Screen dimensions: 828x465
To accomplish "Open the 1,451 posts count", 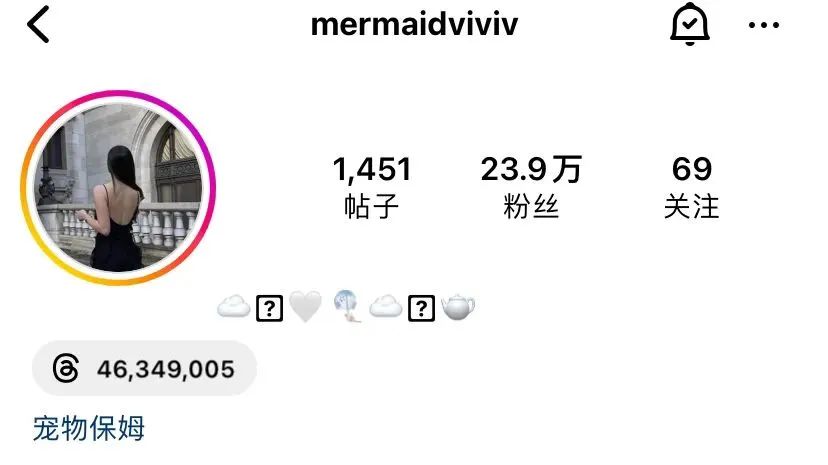I will 372,187.
